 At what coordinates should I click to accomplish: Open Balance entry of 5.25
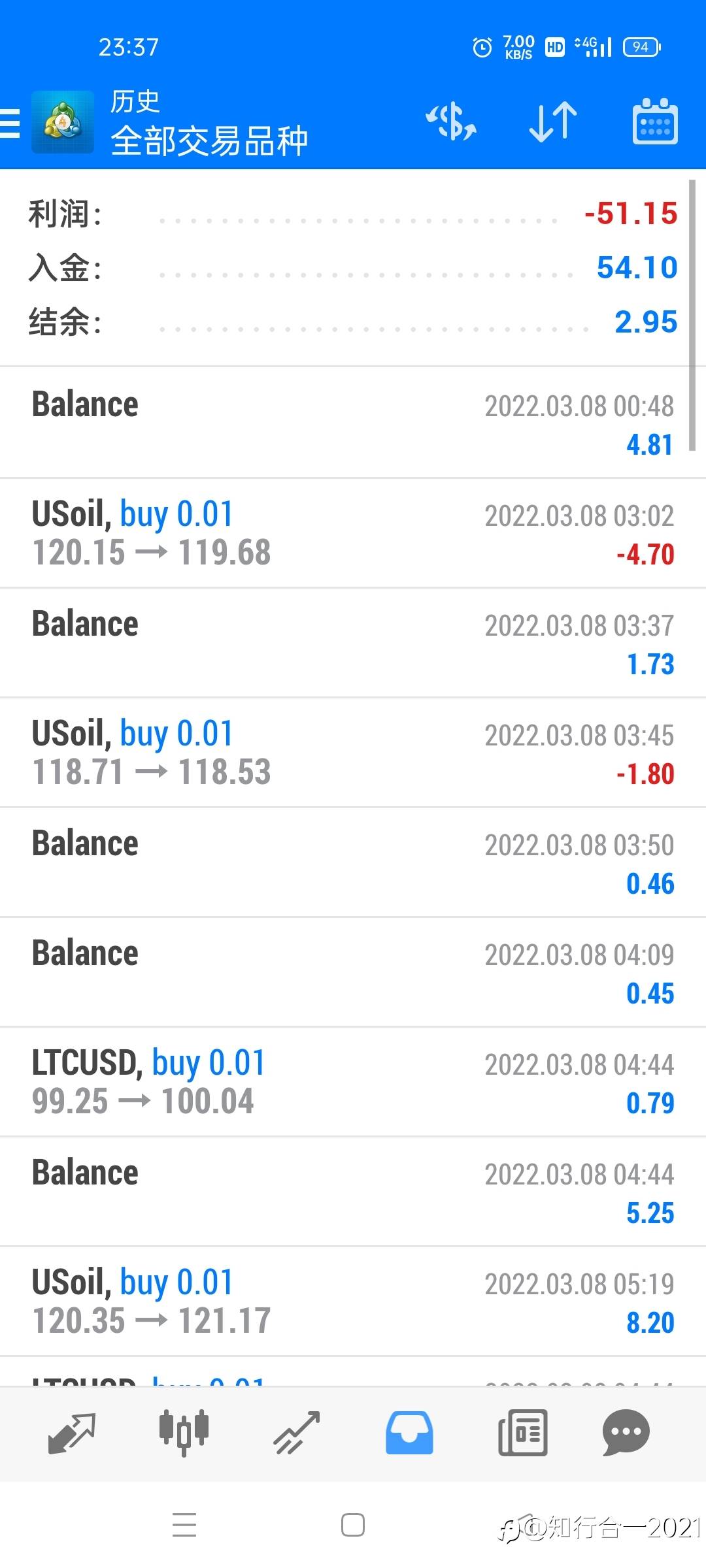353,1192
